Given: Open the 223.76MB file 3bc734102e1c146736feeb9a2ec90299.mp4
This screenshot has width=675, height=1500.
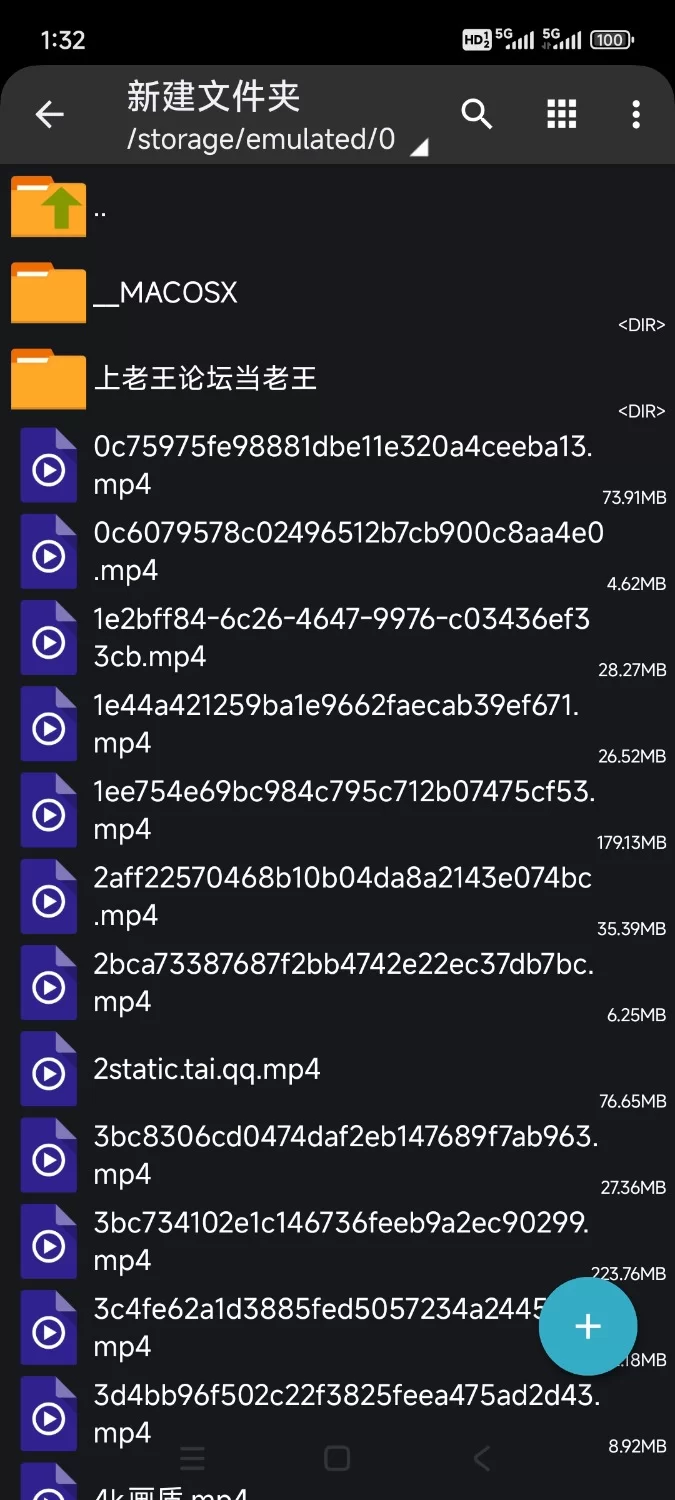Looking at the screenshot, I should coord(337,1241).
